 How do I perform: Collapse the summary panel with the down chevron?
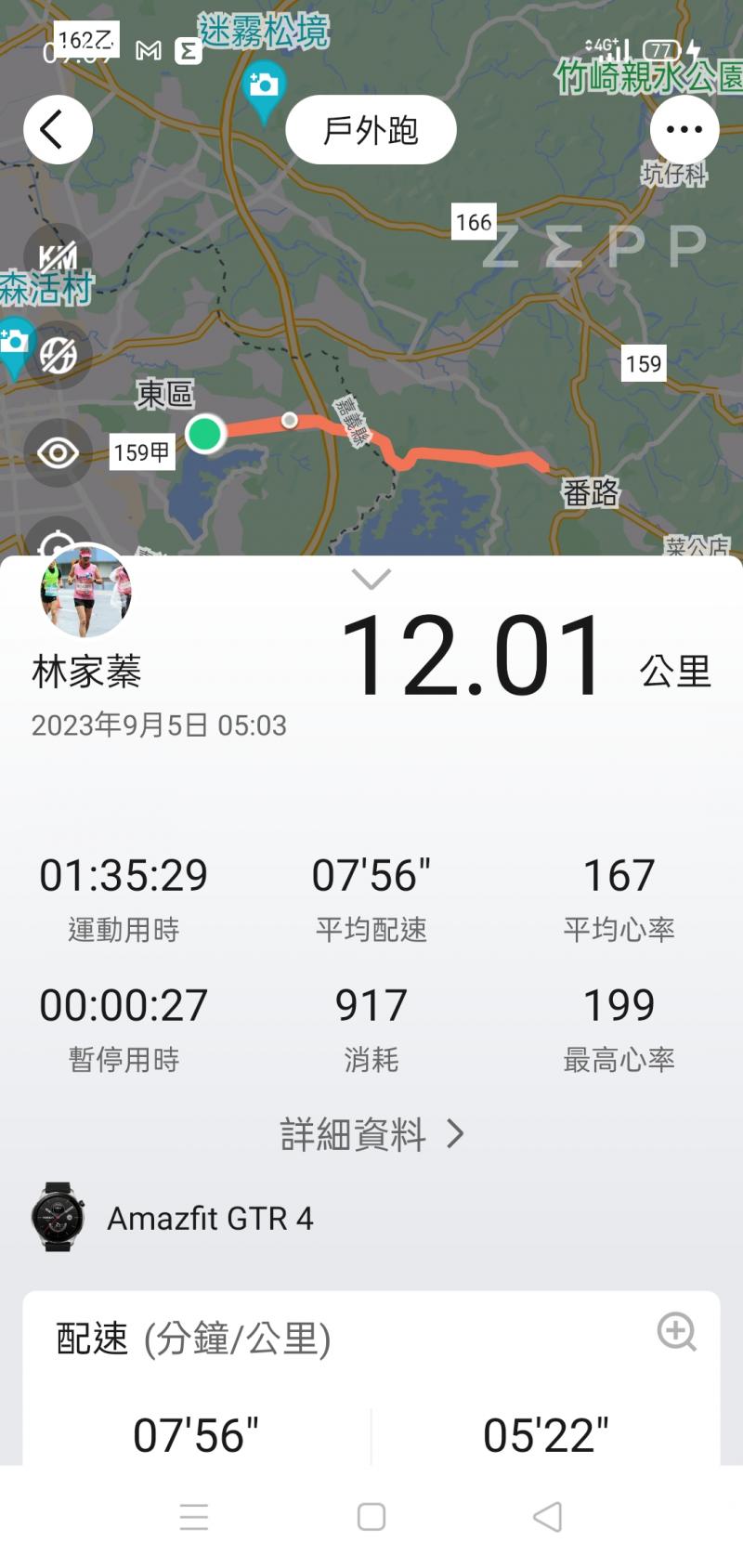point(371,580)
